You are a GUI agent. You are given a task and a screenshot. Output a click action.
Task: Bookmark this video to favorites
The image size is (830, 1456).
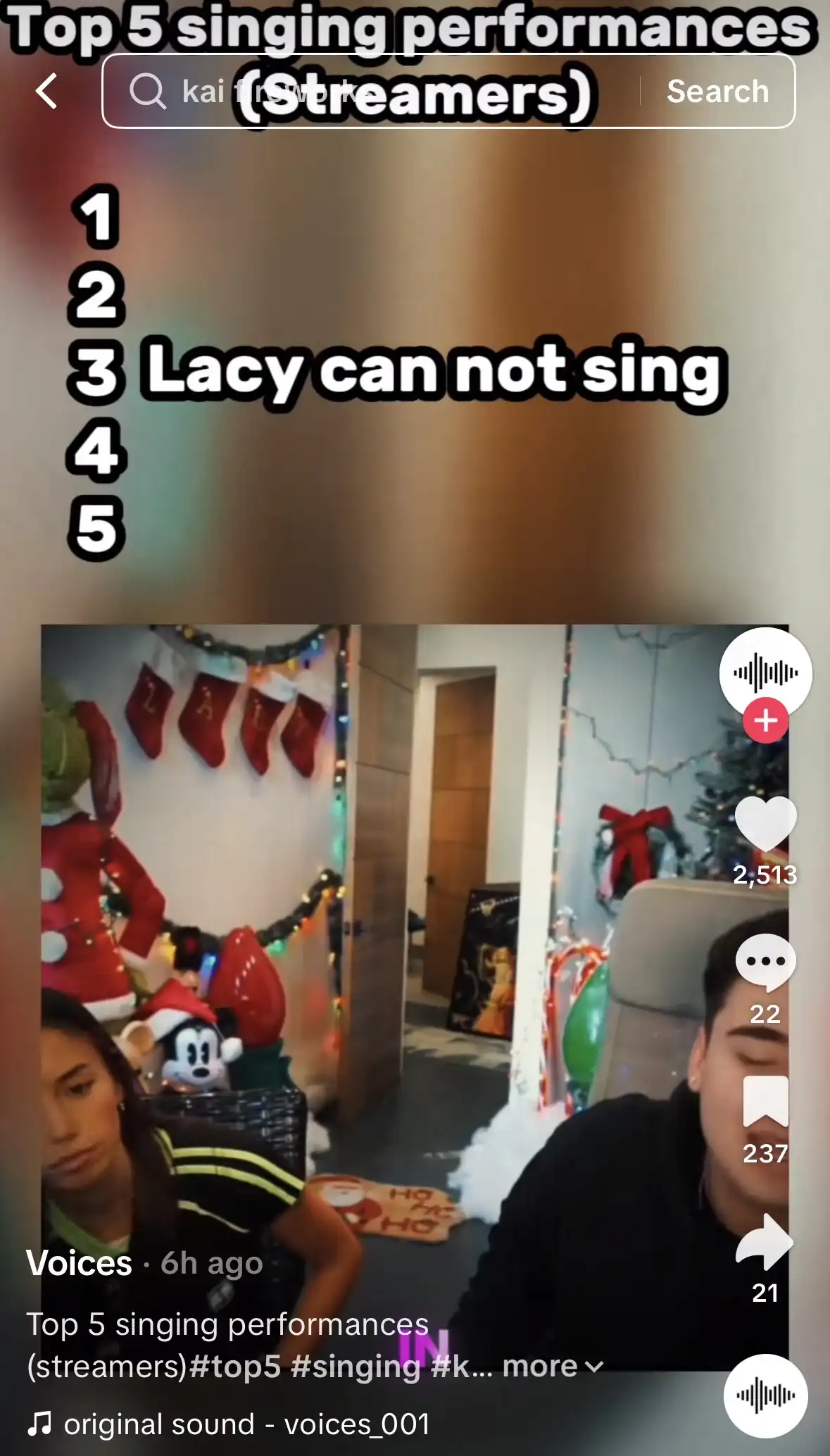pyautogui.click(x=765, y=1101)
